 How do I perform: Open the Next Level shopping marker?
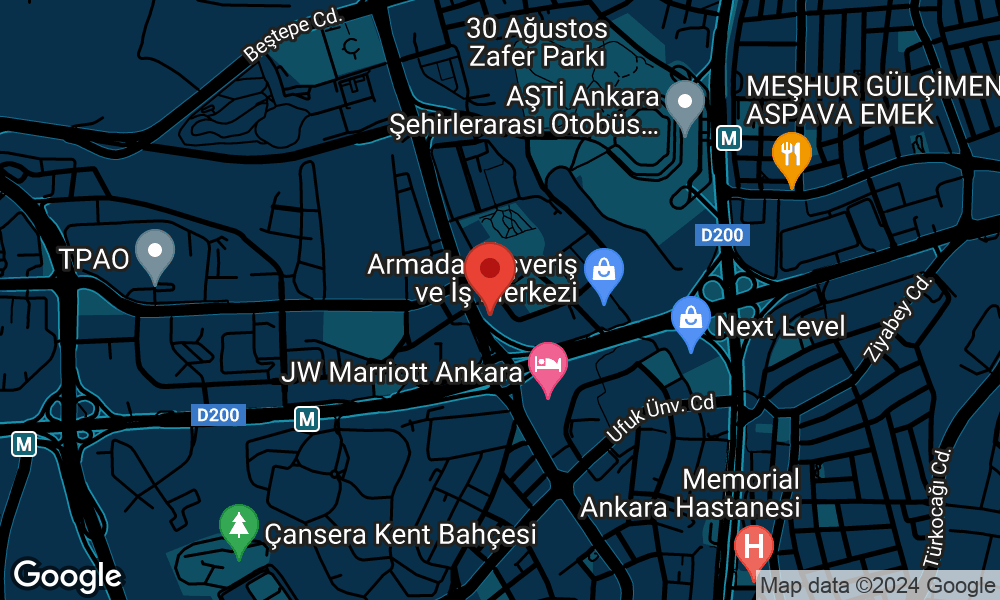point(690,318)
